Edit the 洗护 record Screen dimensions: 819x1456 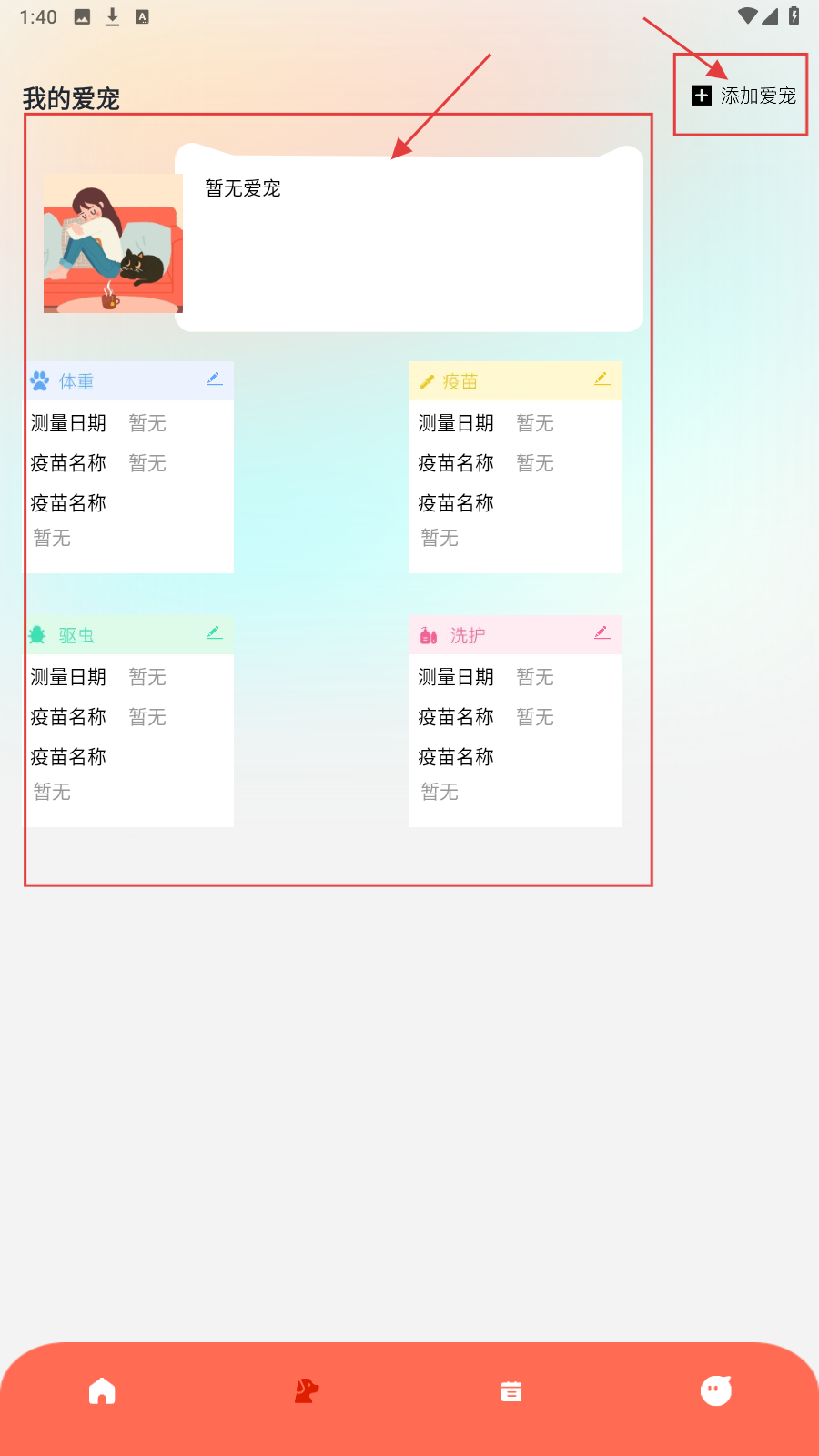click(x=602, y=633)
